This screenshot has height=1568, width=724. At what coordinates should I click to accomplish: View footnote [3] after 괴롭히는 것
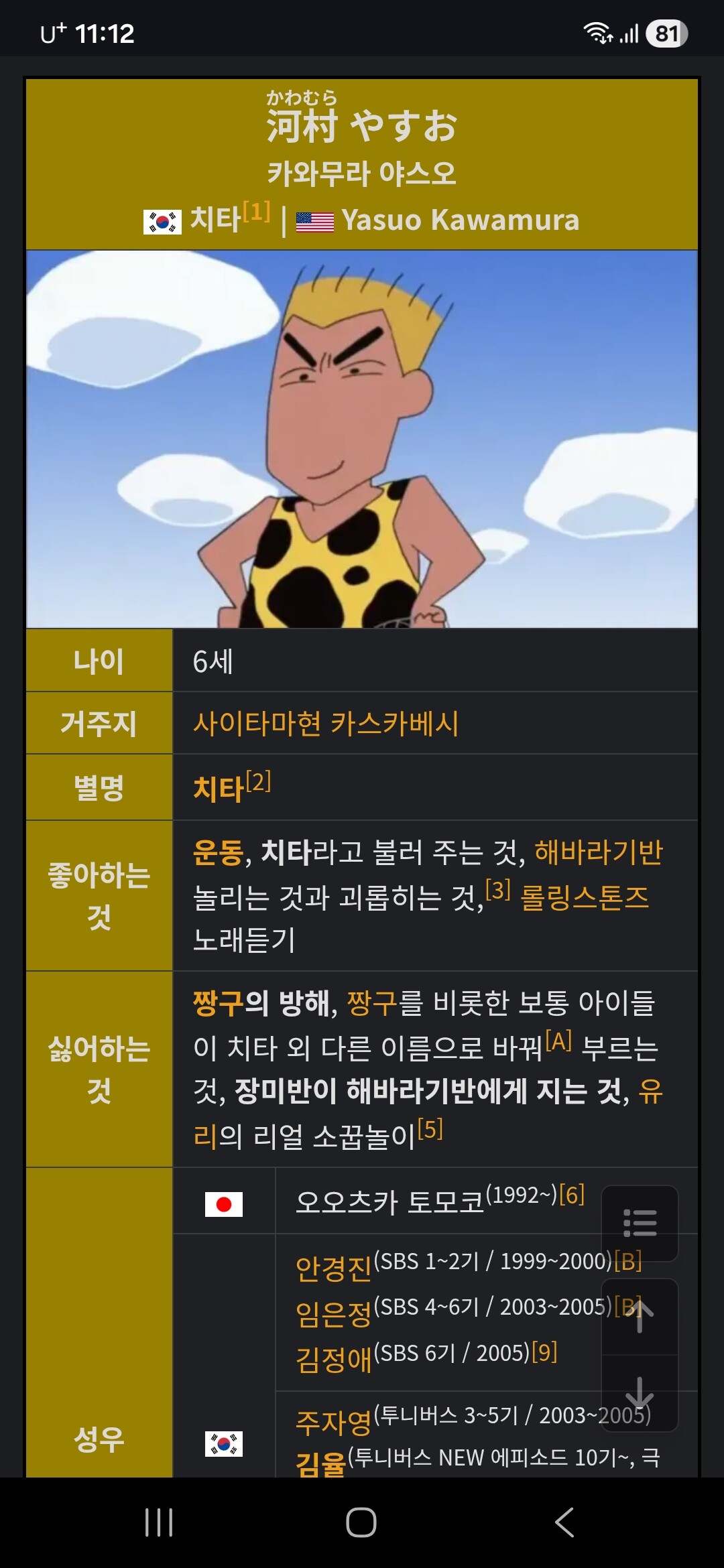coord(498,890)
